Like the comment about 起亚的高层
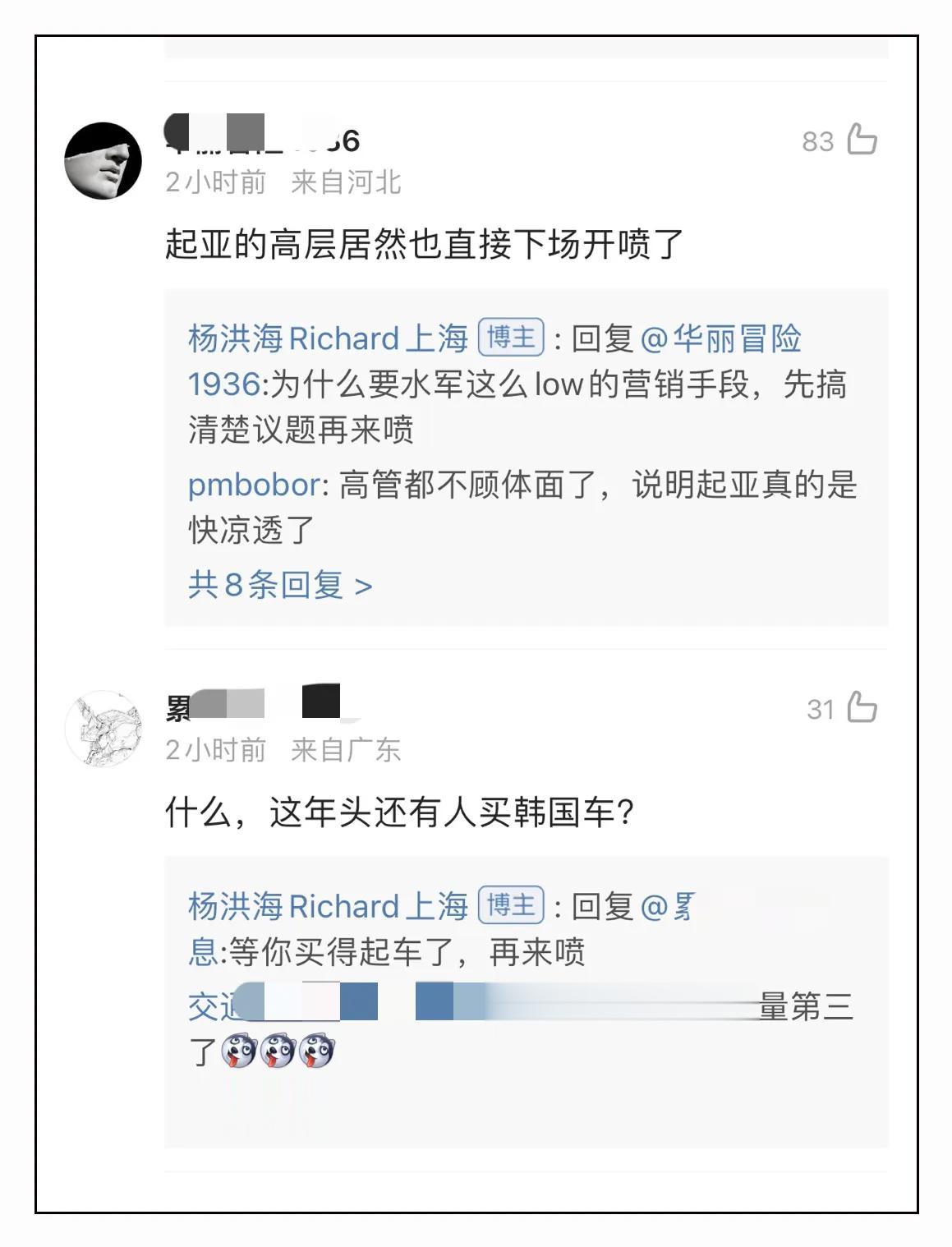 [861, 140]
